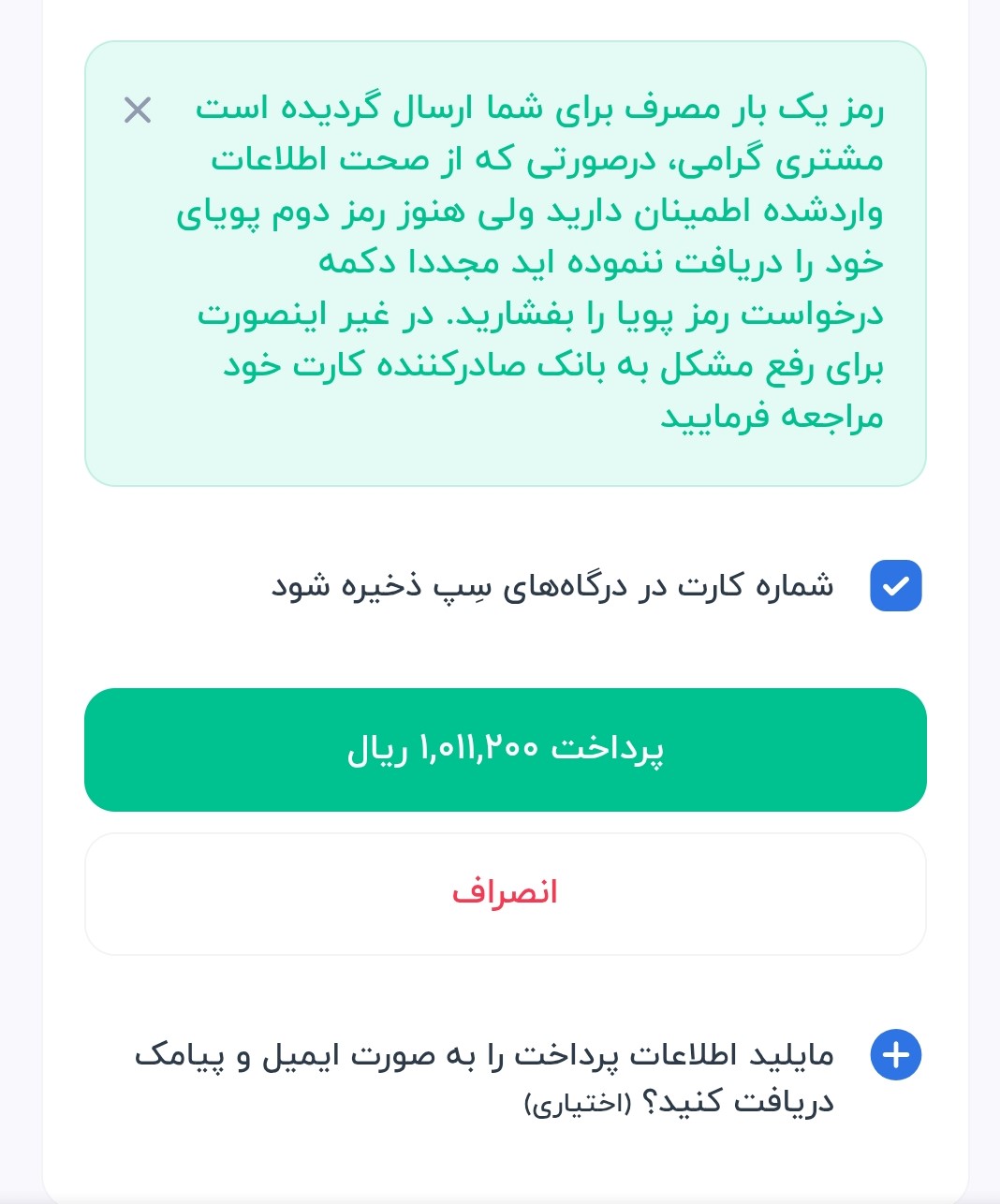Viewport: 1000px width, 1204px height.
Task: Expand the email and SMS receipt option
Action: (x=895, y=1055)
